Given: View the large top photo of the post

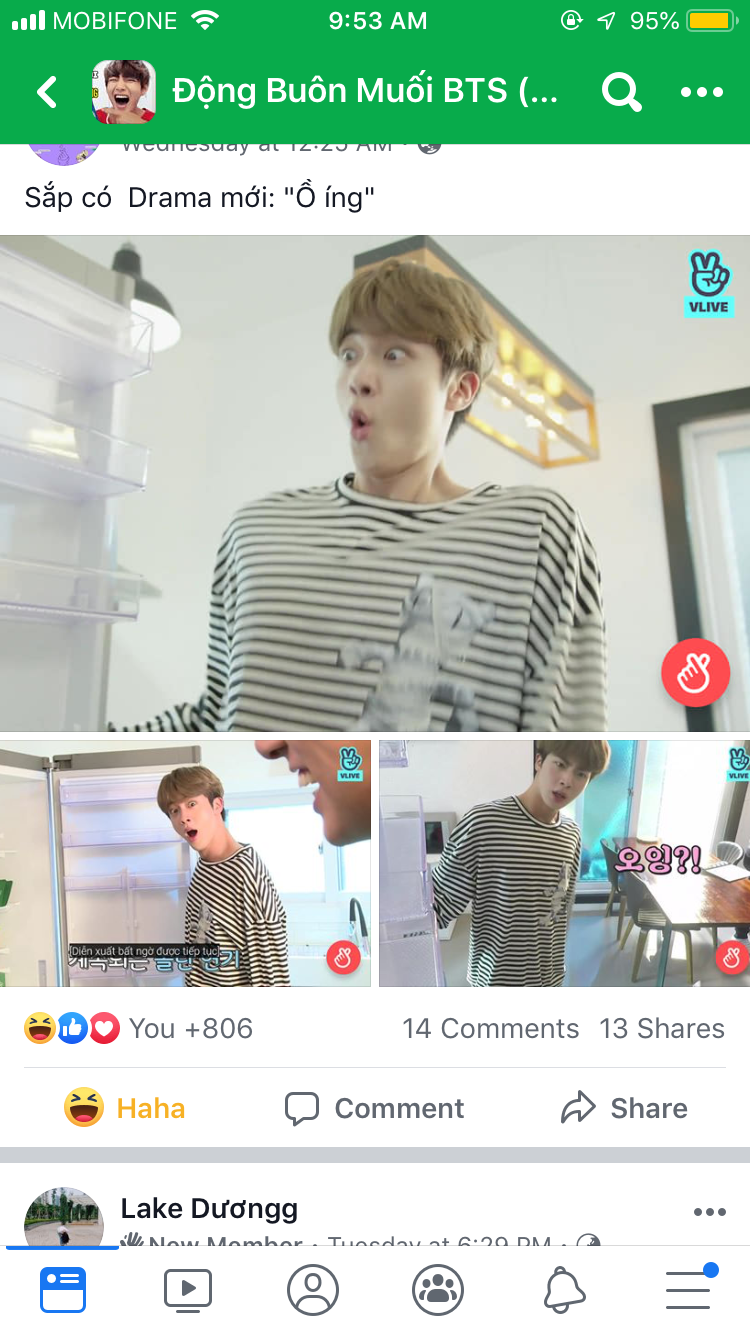Looking at the screenshot, I should click(x=375, y=483).
